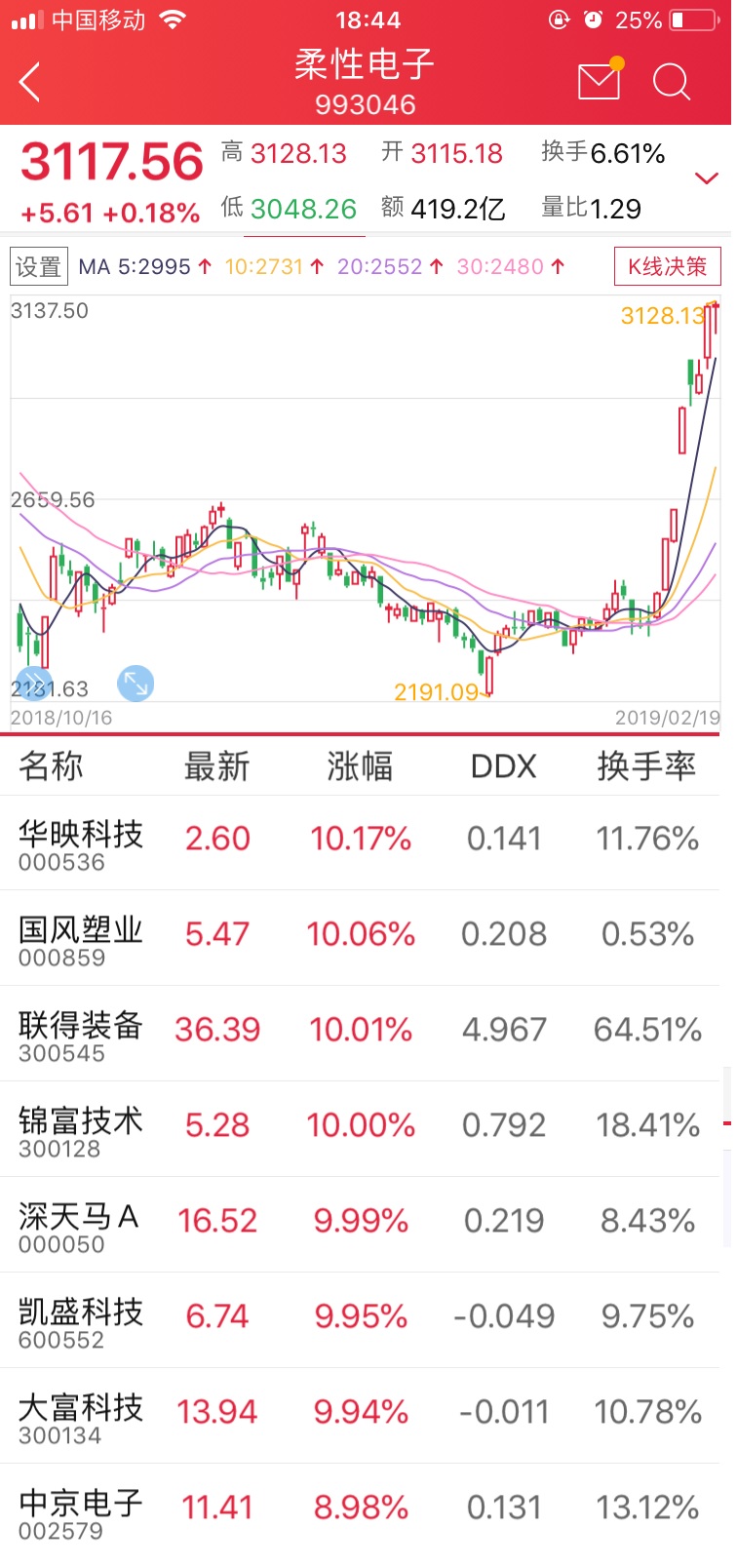Go back using the top-left arrow
Screen dimensions: 737x1568
tap(31, 82)
